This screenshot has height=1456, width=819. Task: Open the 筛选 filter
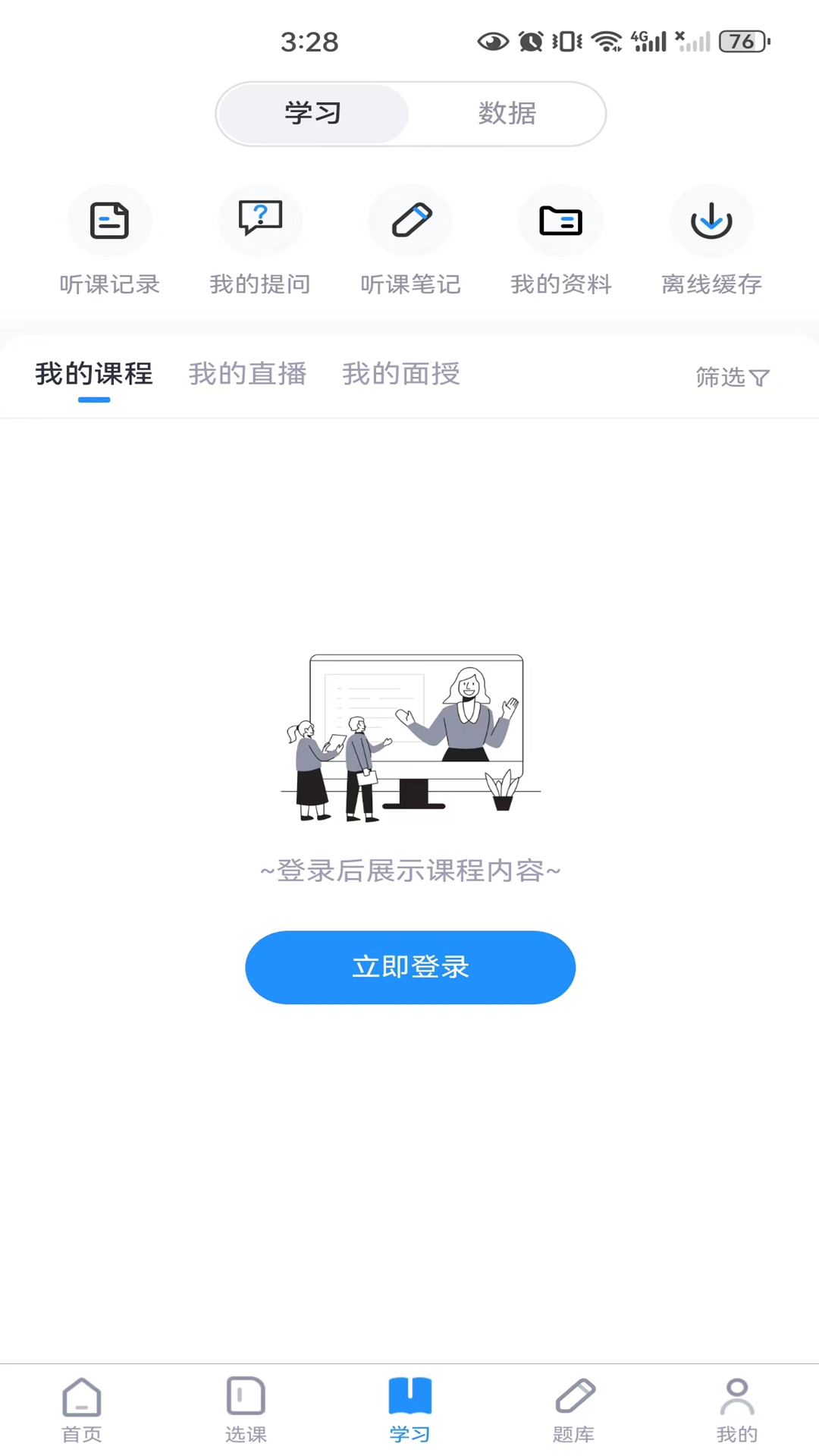[x=733, y=377]
